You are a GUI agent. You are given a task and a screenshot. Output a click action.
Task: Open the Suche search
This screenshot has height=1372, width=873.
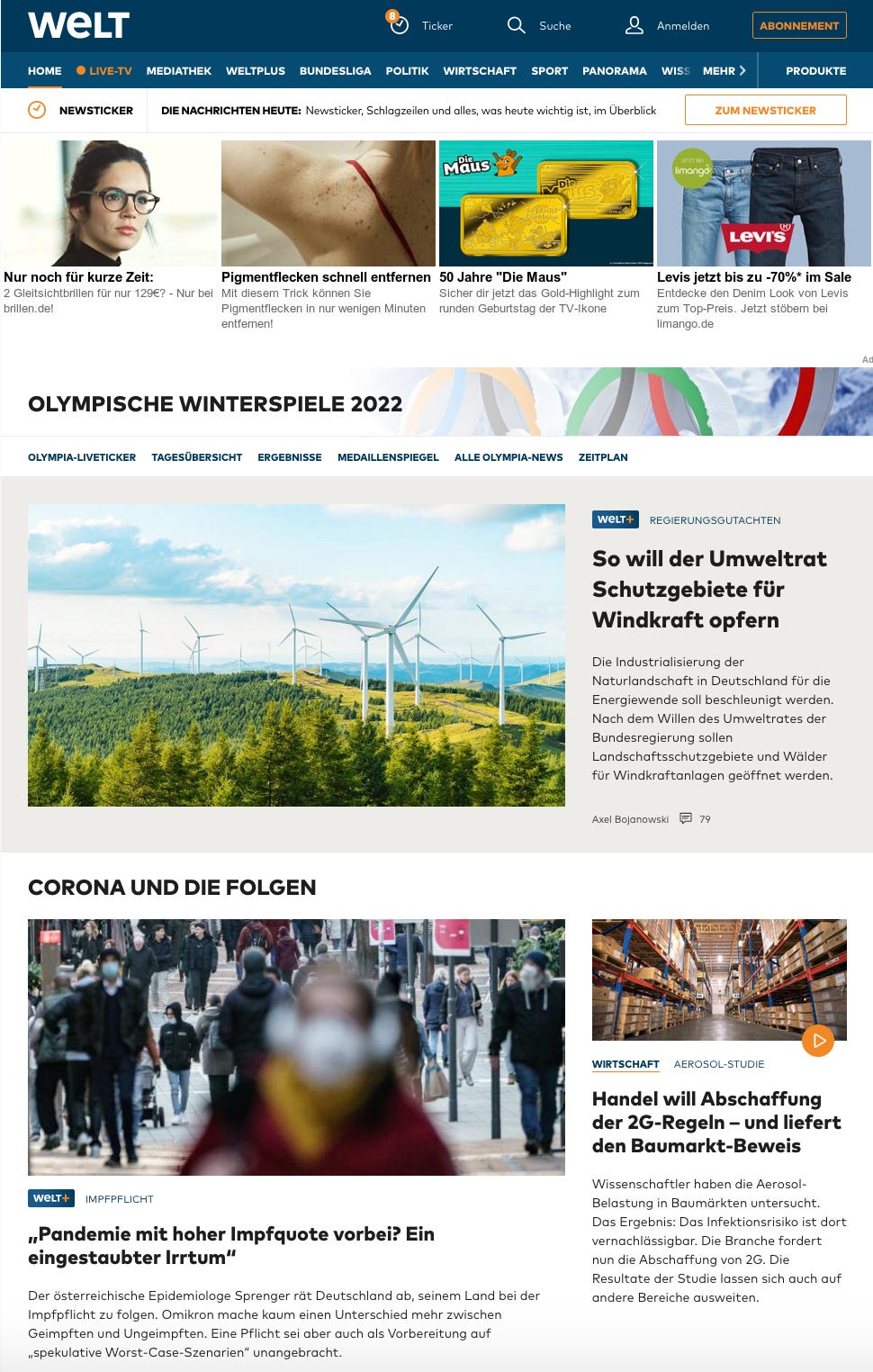539,25
